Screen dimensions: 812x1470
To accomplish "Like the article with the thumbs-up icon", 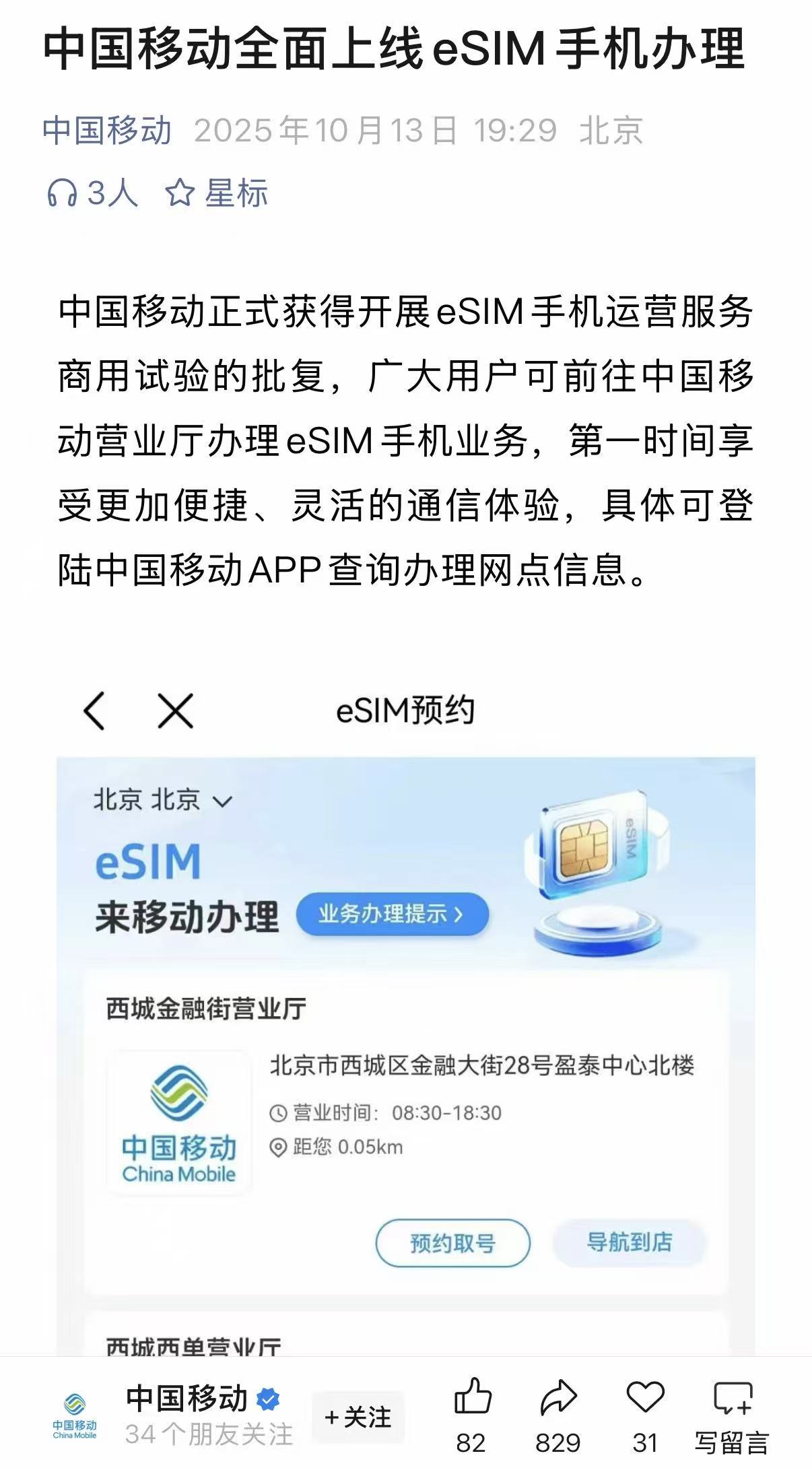I will point(472,1397).
